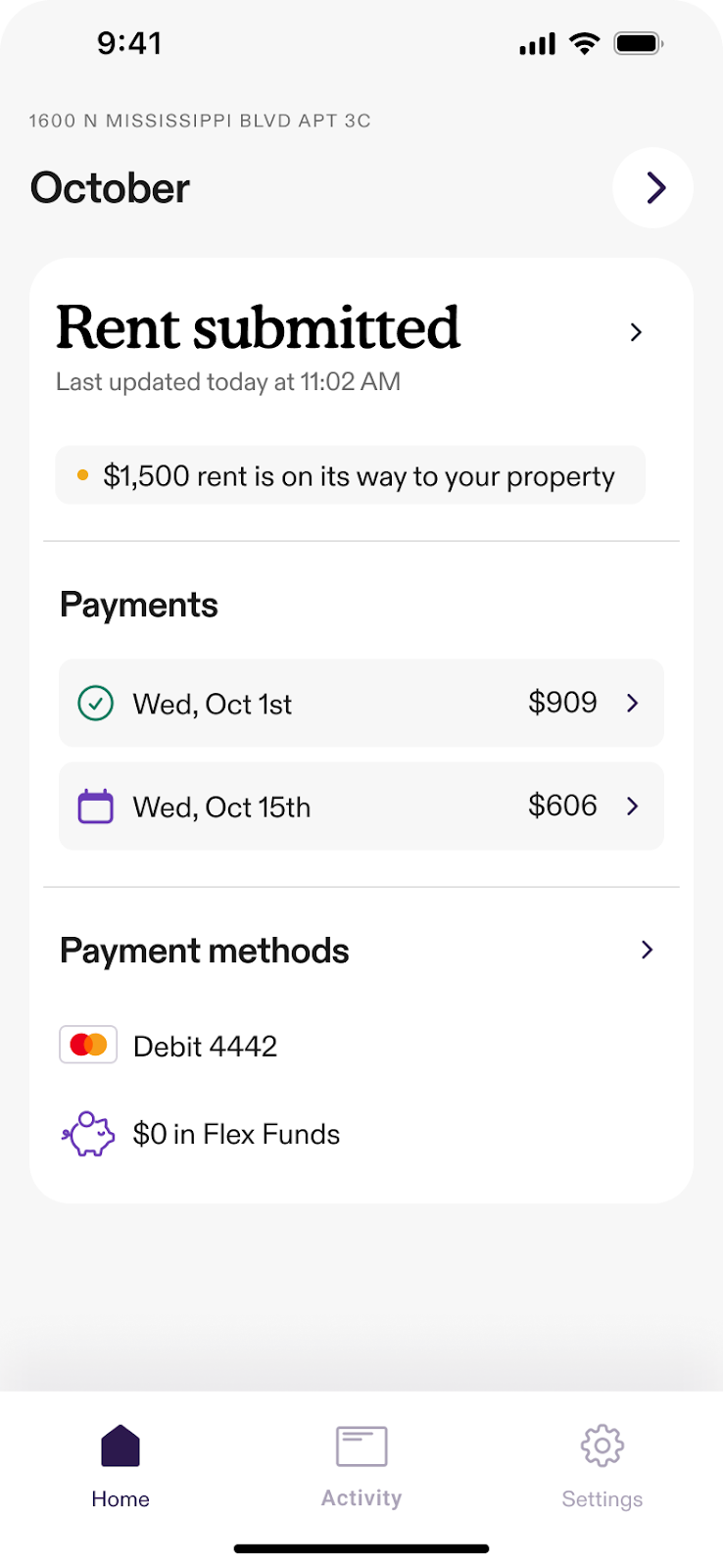Viewport: 723px width, 1568px height.
Task: Open Rent submitted details
Action: click(x=636, y=332)
